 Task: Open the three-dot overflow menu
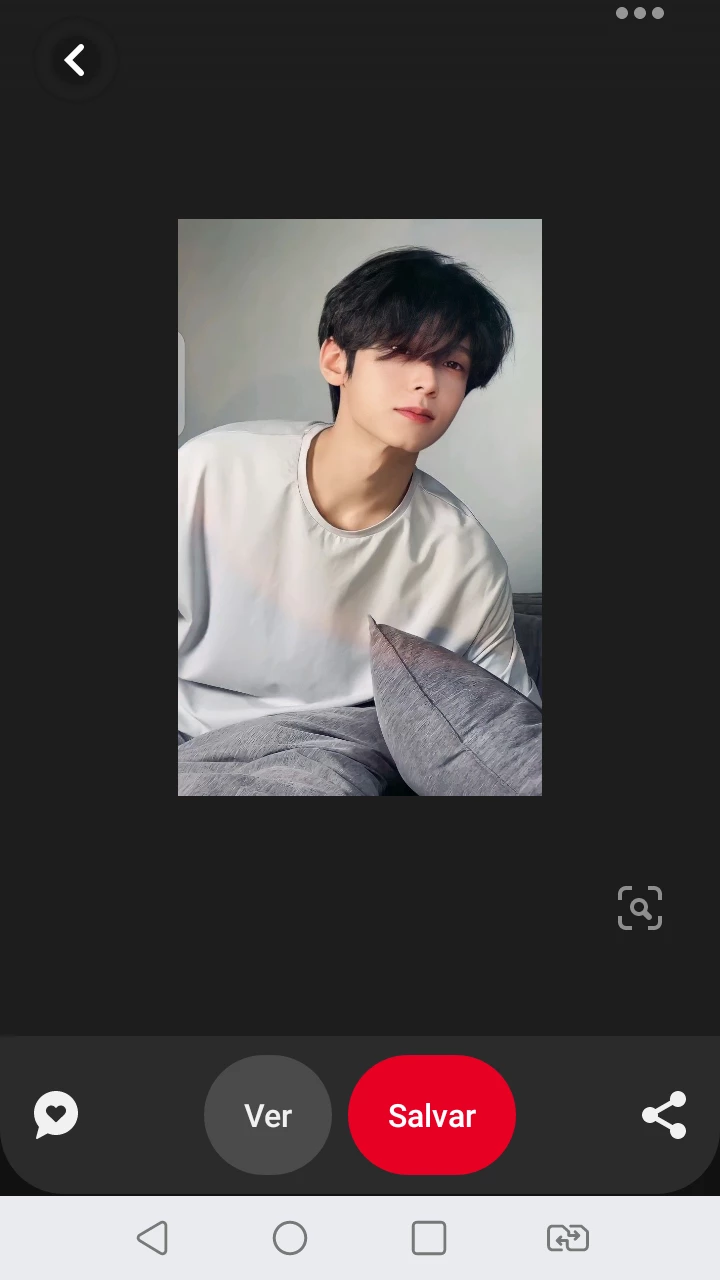click(x=640, y=14)
